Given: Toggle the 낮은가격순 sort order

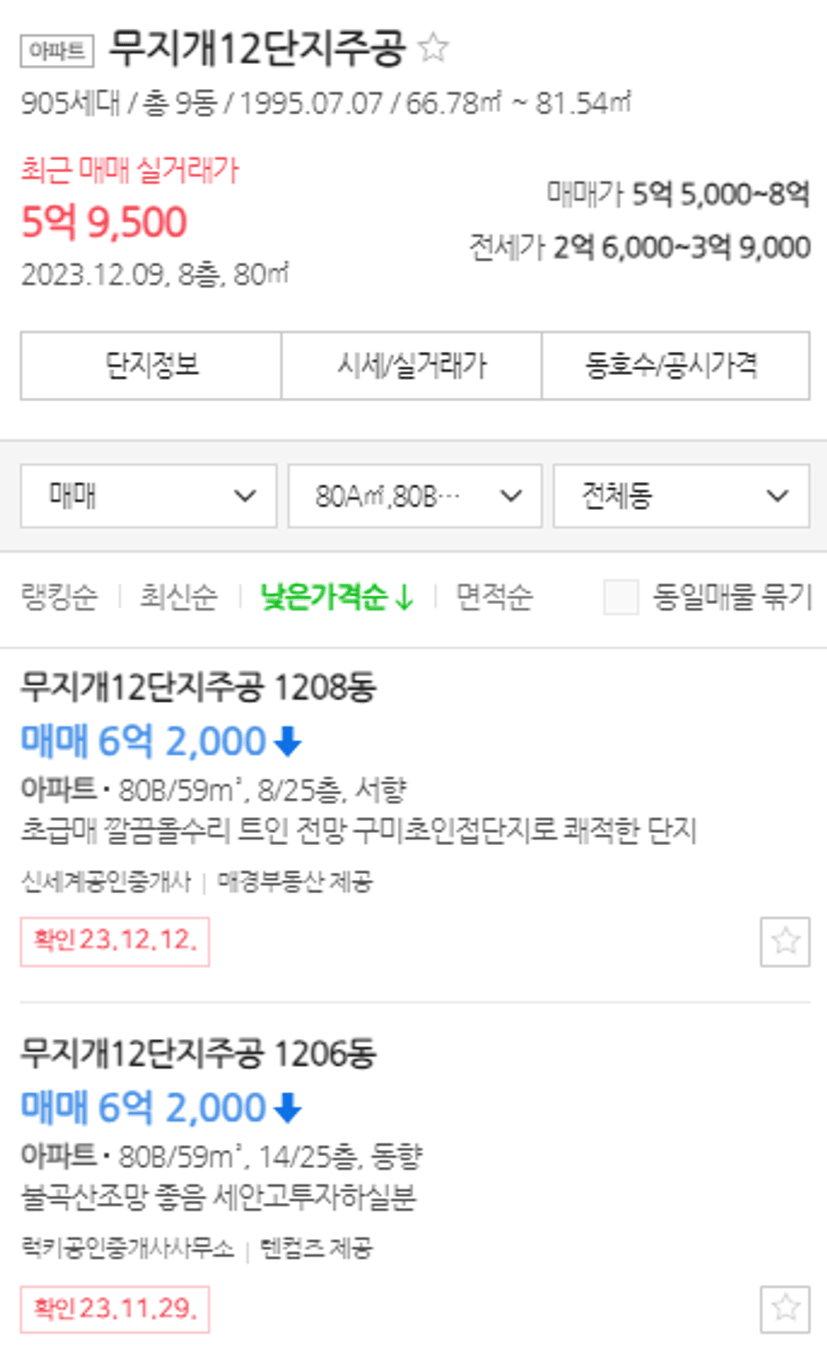Looking at the screenshot, I should point(337,598).
